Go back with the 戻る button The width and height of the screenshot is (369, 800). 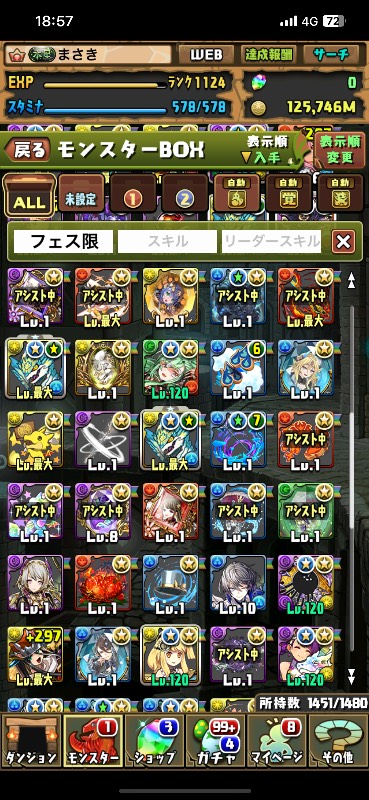pos(28,150)
